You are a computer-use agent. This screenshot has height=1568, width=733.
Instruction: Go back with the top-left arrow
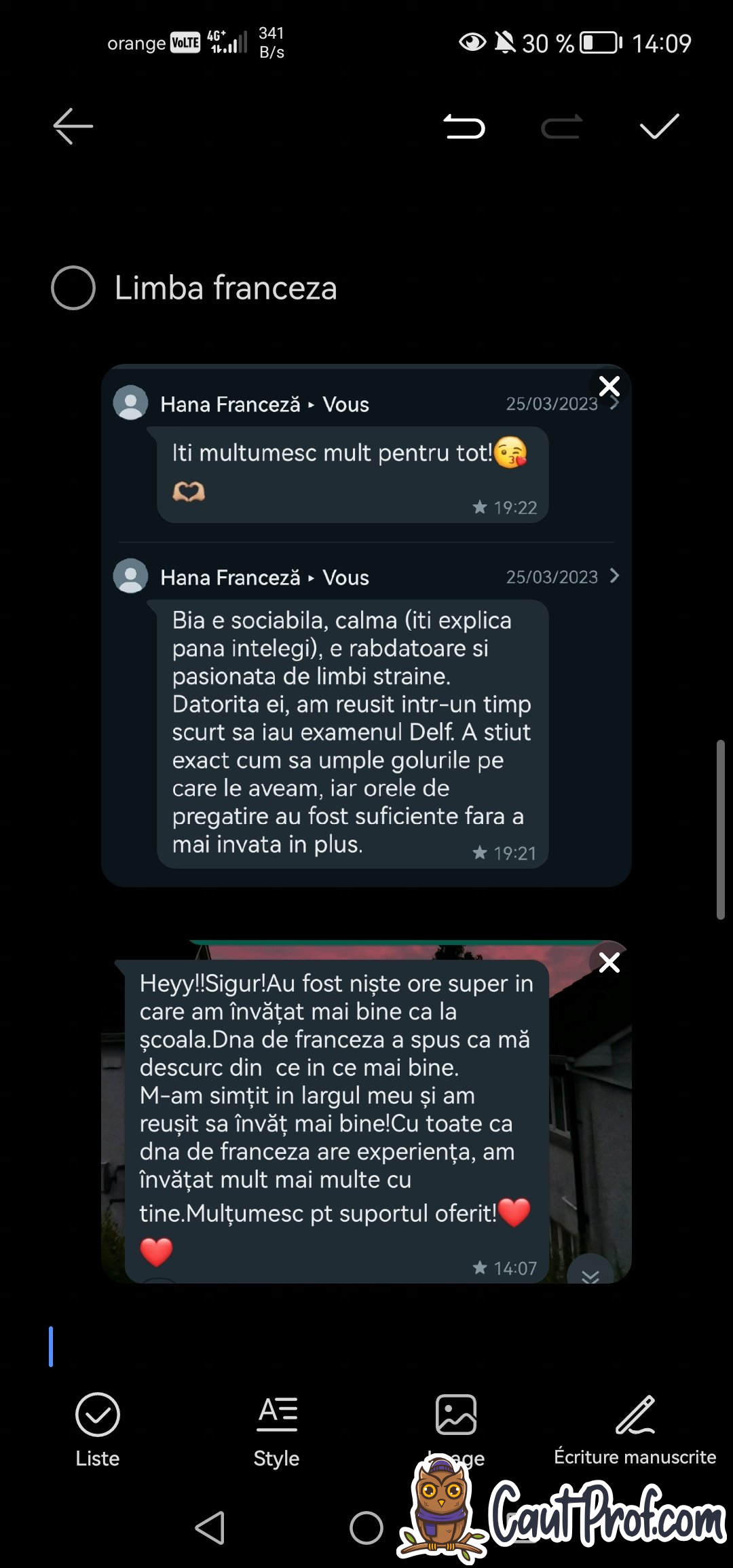point(73,126)
